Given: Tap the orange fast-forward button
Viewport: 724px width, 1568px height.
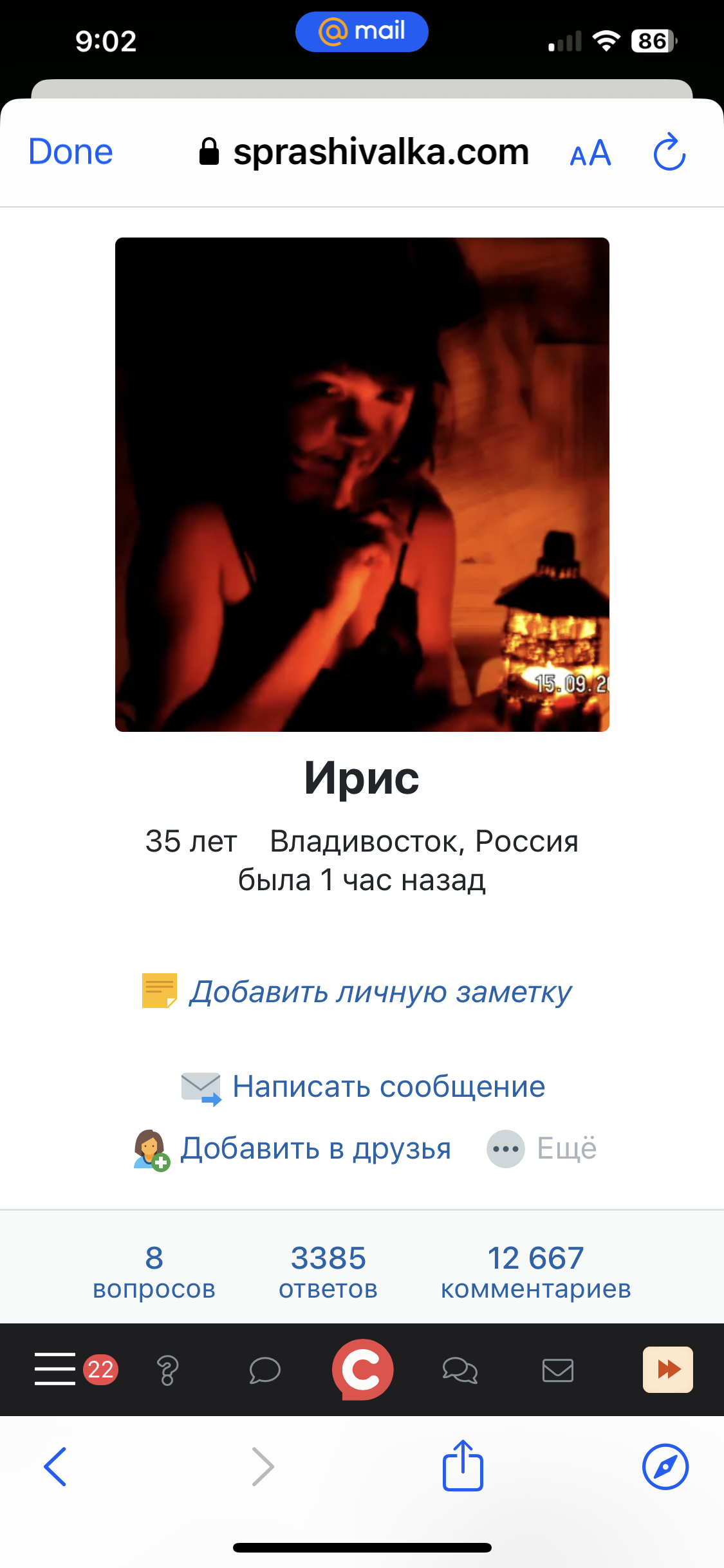Looking at the screenshot, I should pos(668,1369).
